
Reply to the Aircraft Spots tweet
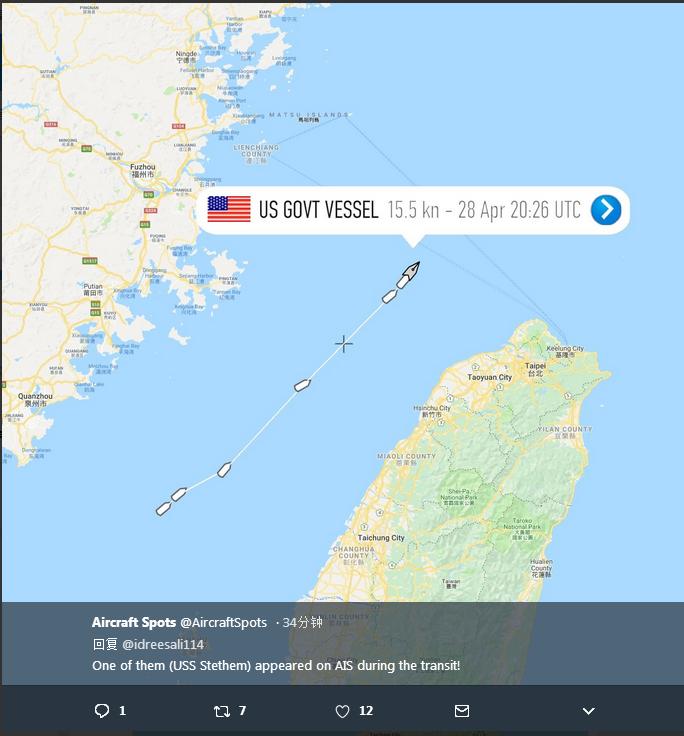click(102, 711)
